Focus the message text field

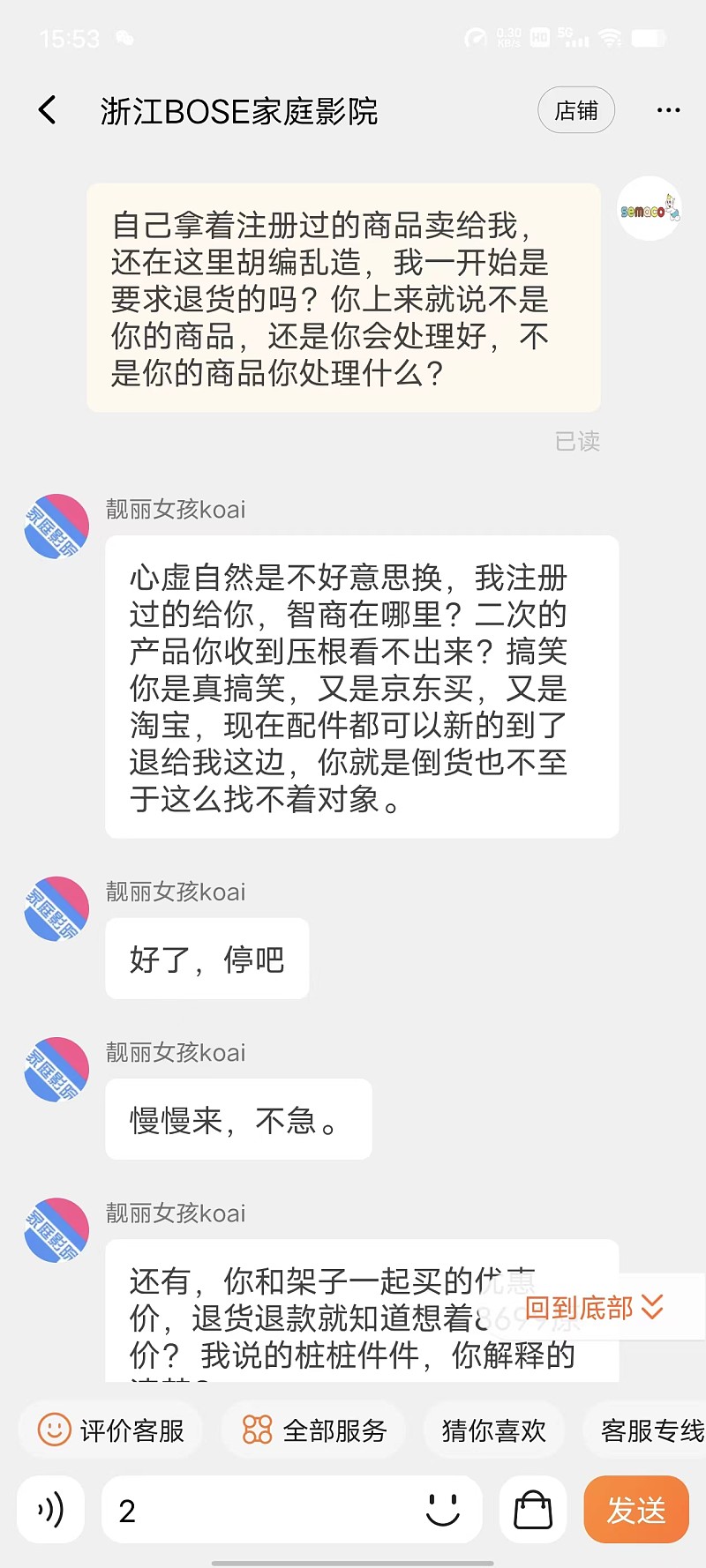[x=265, y=1510]
